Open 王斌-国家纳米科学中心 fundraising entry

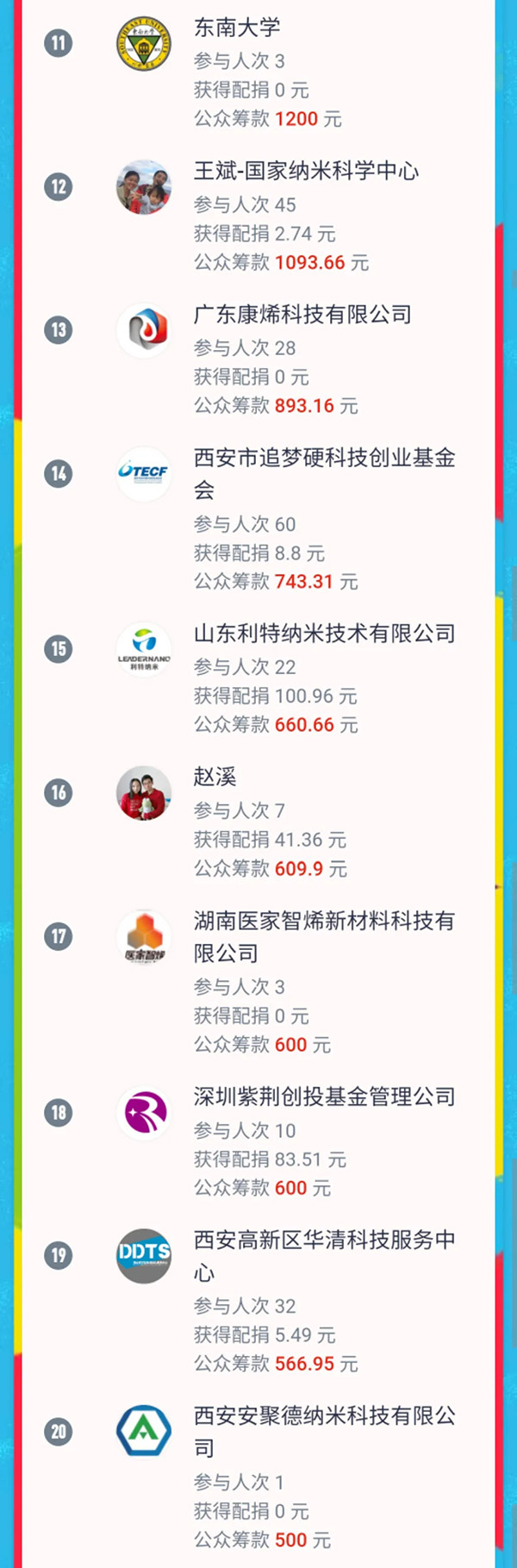coord(306,171)
